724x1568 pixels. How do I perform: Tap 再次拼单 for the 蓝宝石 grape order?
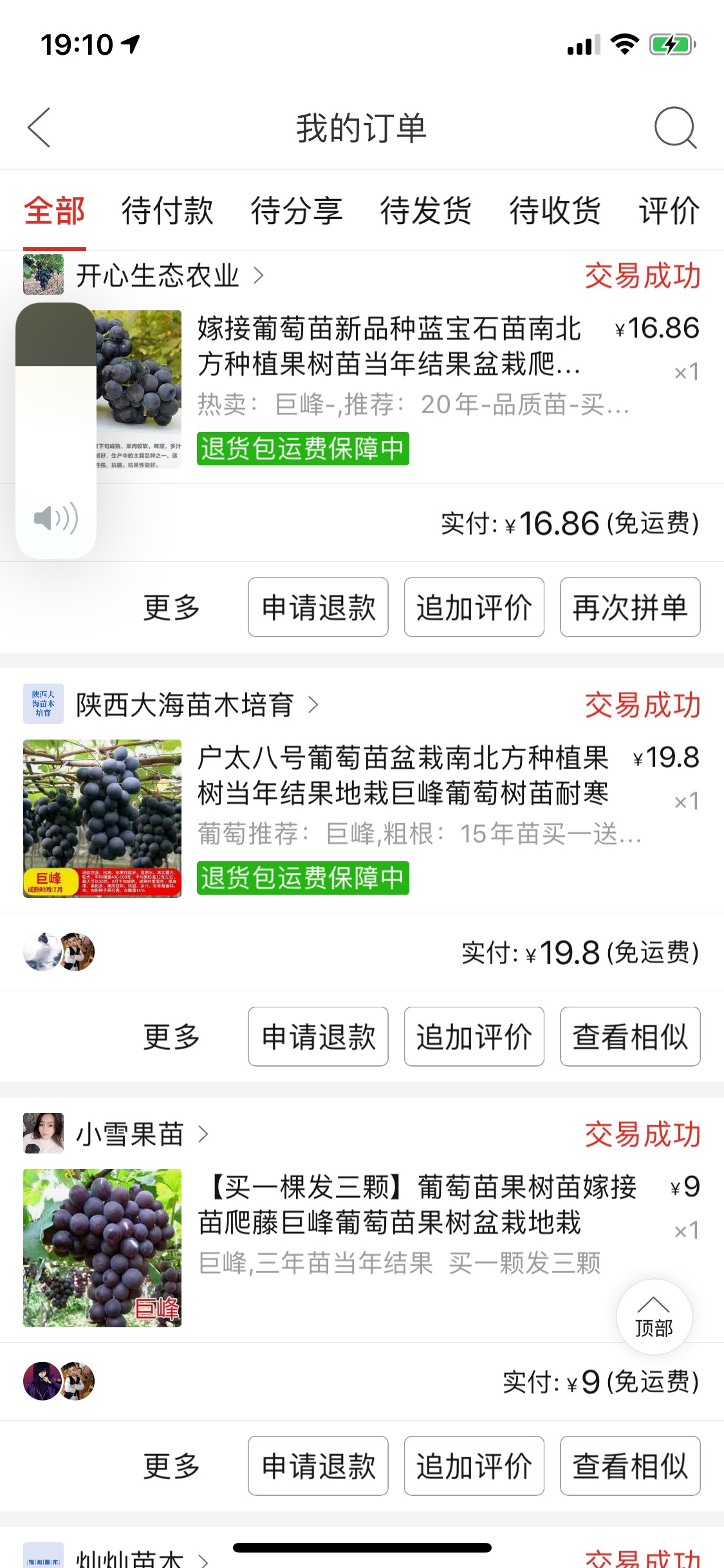630,607
